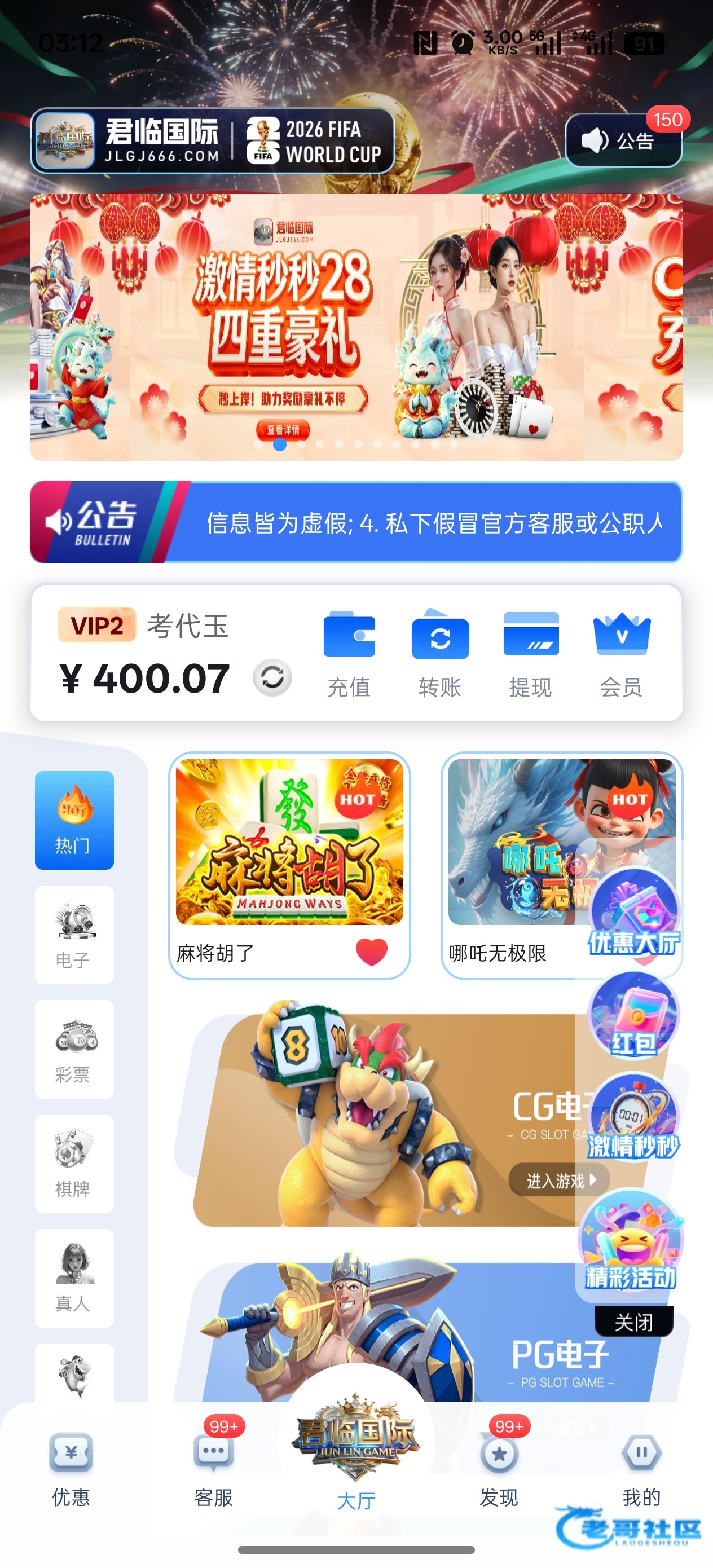Select the 彩票 lottery category

74,1049
